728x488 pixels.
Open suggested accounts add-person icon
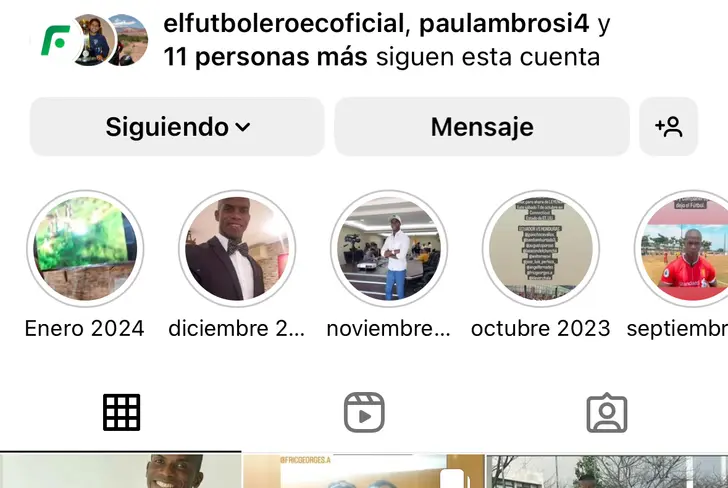pyautogui.click(x=668, y=127)
